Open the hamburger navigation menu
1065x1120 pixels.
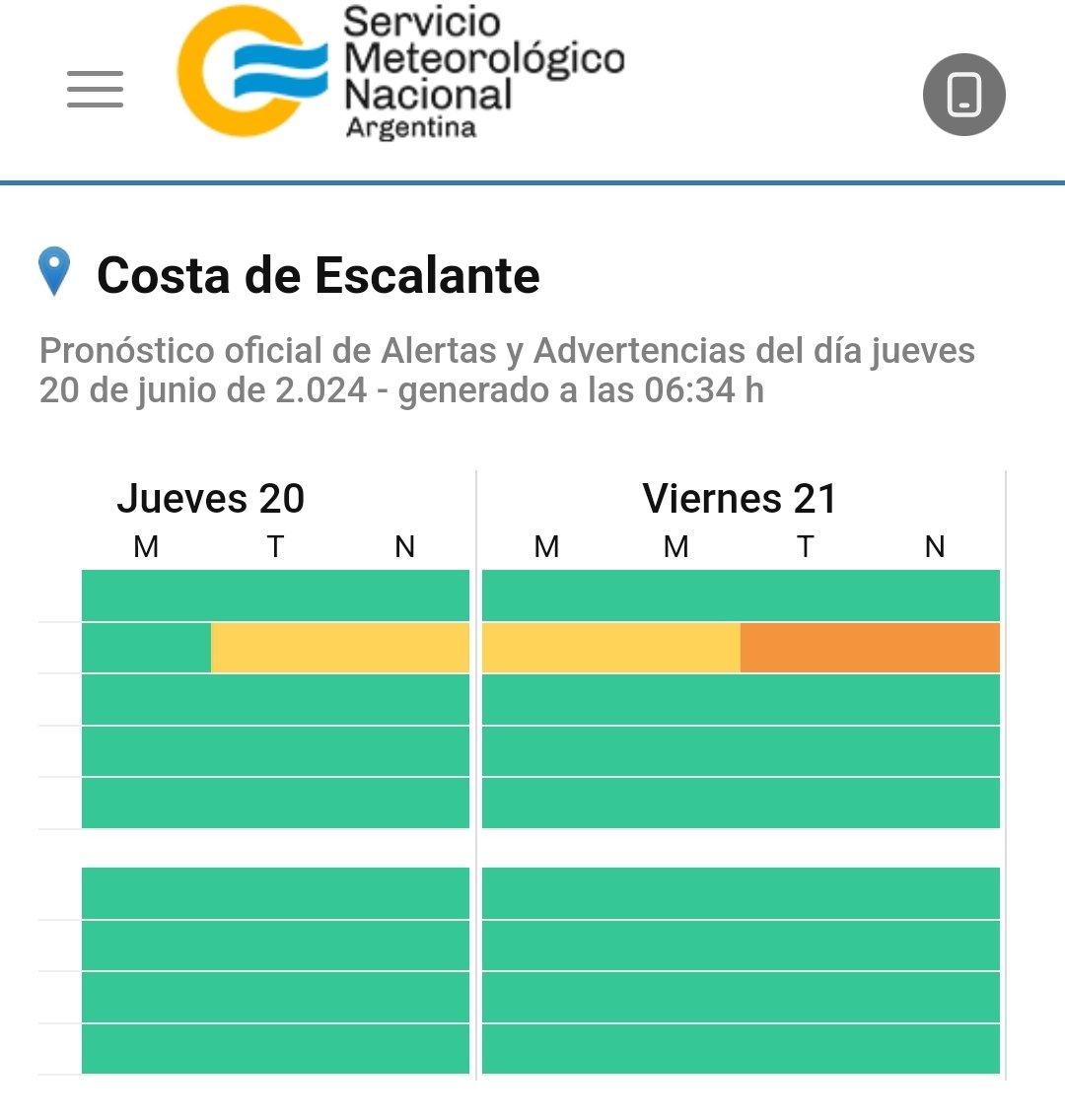pyautogui.click(x=95, y=90)
